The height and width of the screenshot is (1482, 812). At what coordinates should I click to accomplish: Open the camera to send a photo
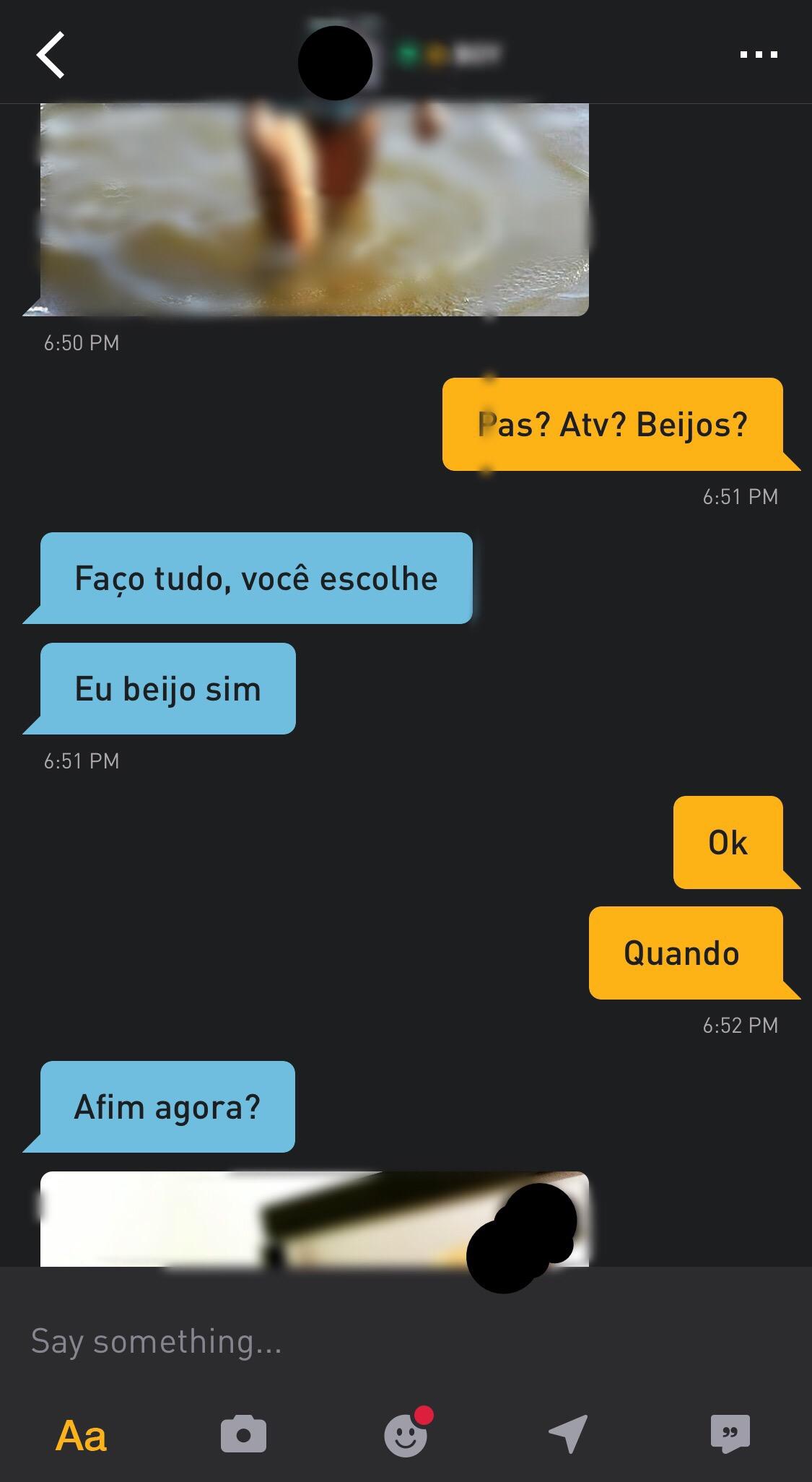(x=243, y=1434)
